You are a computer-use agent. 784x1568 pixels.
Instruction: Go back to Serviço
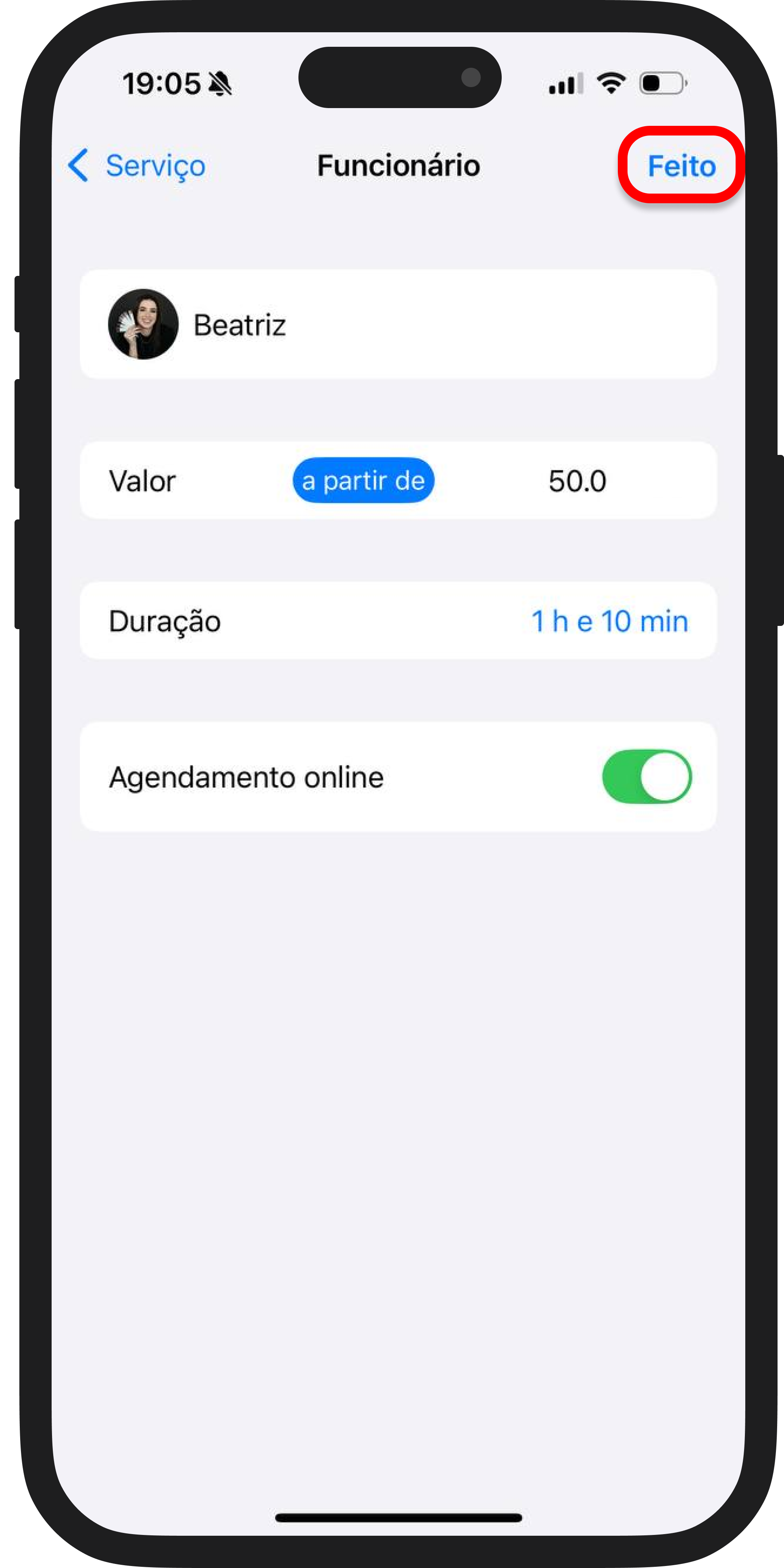137,166
